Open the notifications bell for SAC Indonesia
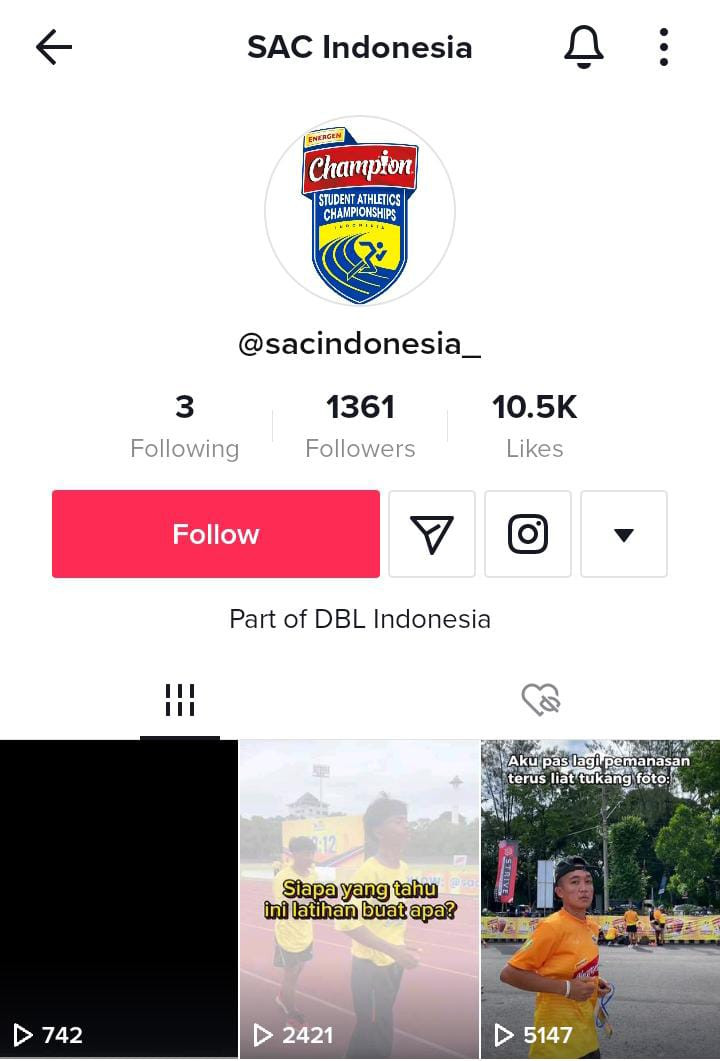The width and height of the screenshot is (720, 1061). coord(584,47)
